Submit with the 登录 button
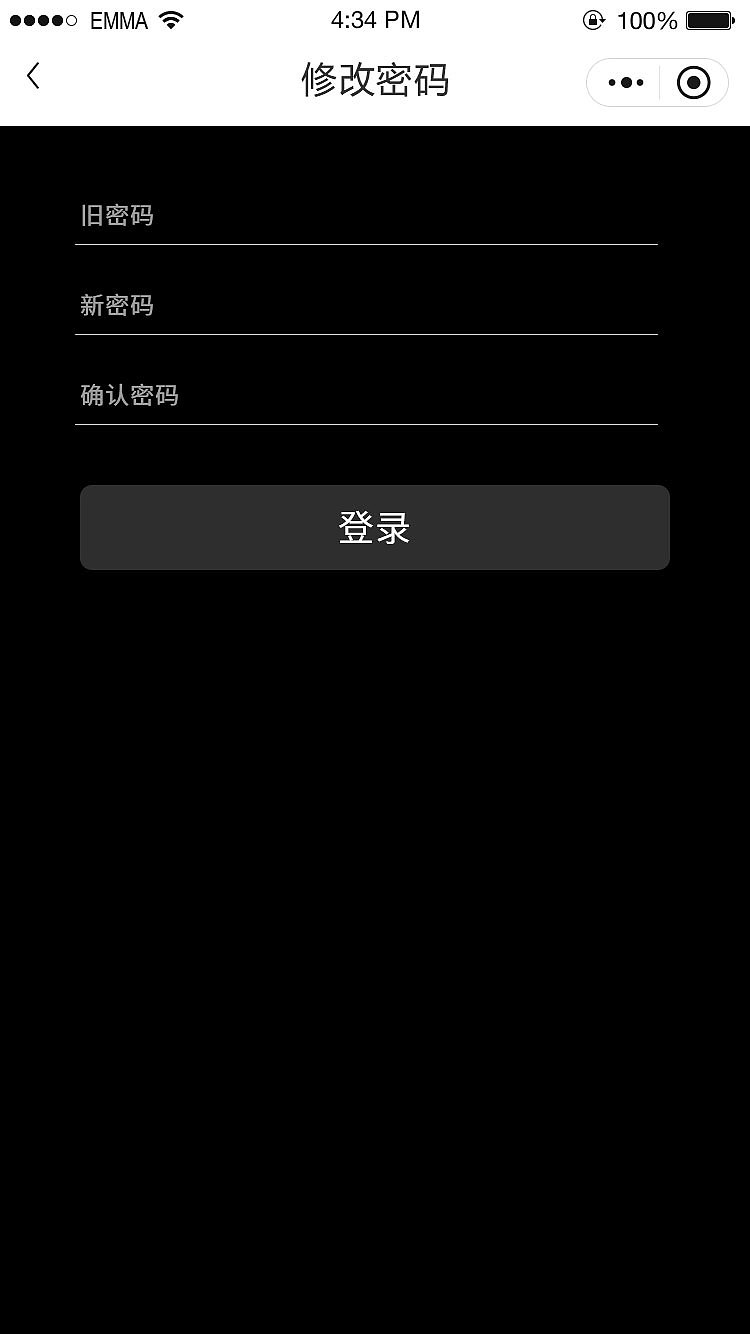Screen dimensions: 750x1334 [375, 528]
